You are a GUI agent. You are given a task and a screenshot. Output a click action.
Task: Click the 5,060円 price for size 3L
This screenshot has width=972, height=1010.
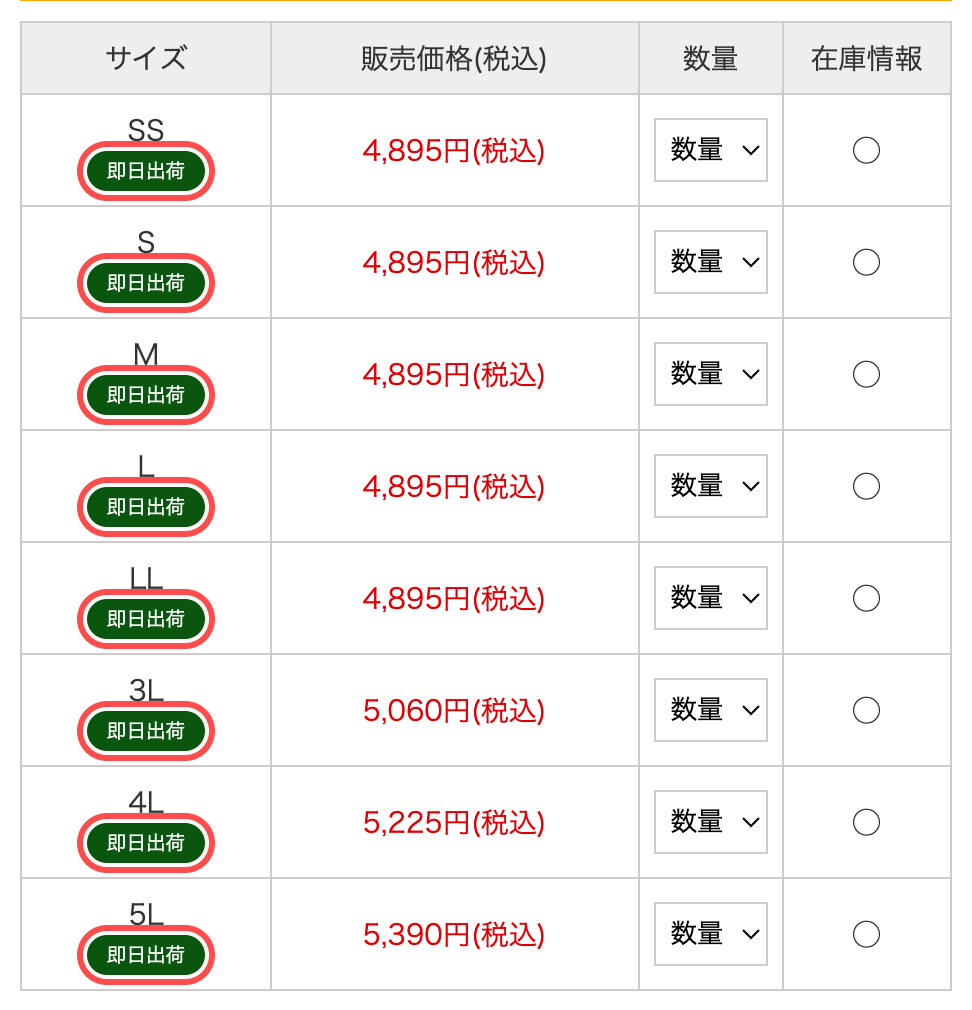pos(452,710)
